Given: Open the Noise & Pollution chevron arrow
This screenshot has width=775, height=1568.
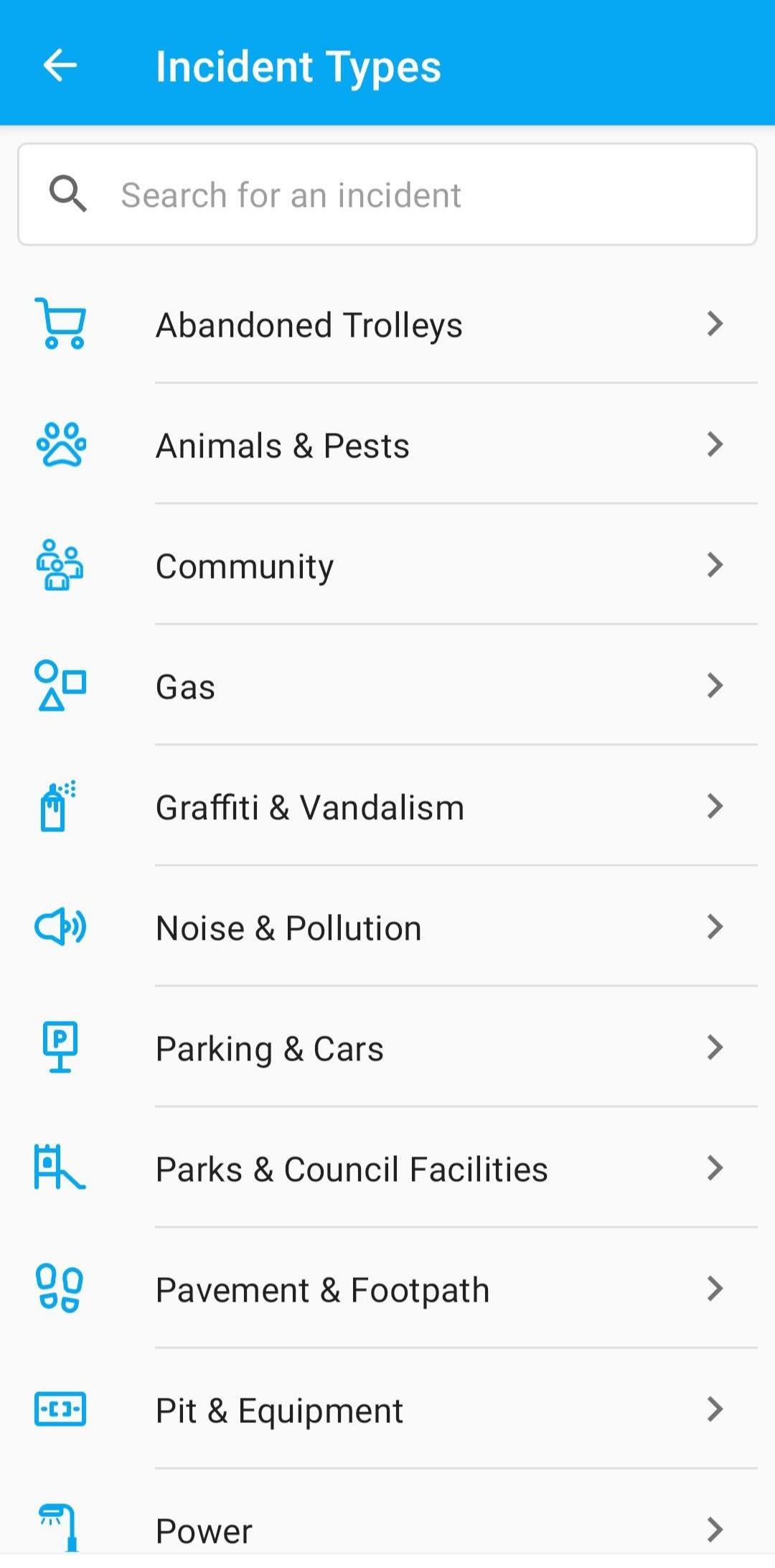Looking at the screenshot, I should tap(715, 927).
